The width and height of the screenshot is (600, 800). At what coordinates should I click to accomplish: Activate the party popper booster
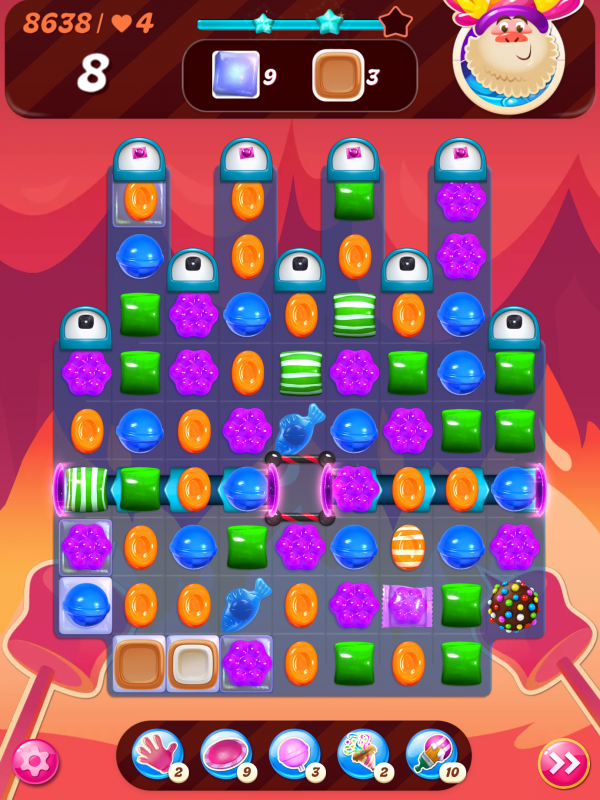point(362,754)
